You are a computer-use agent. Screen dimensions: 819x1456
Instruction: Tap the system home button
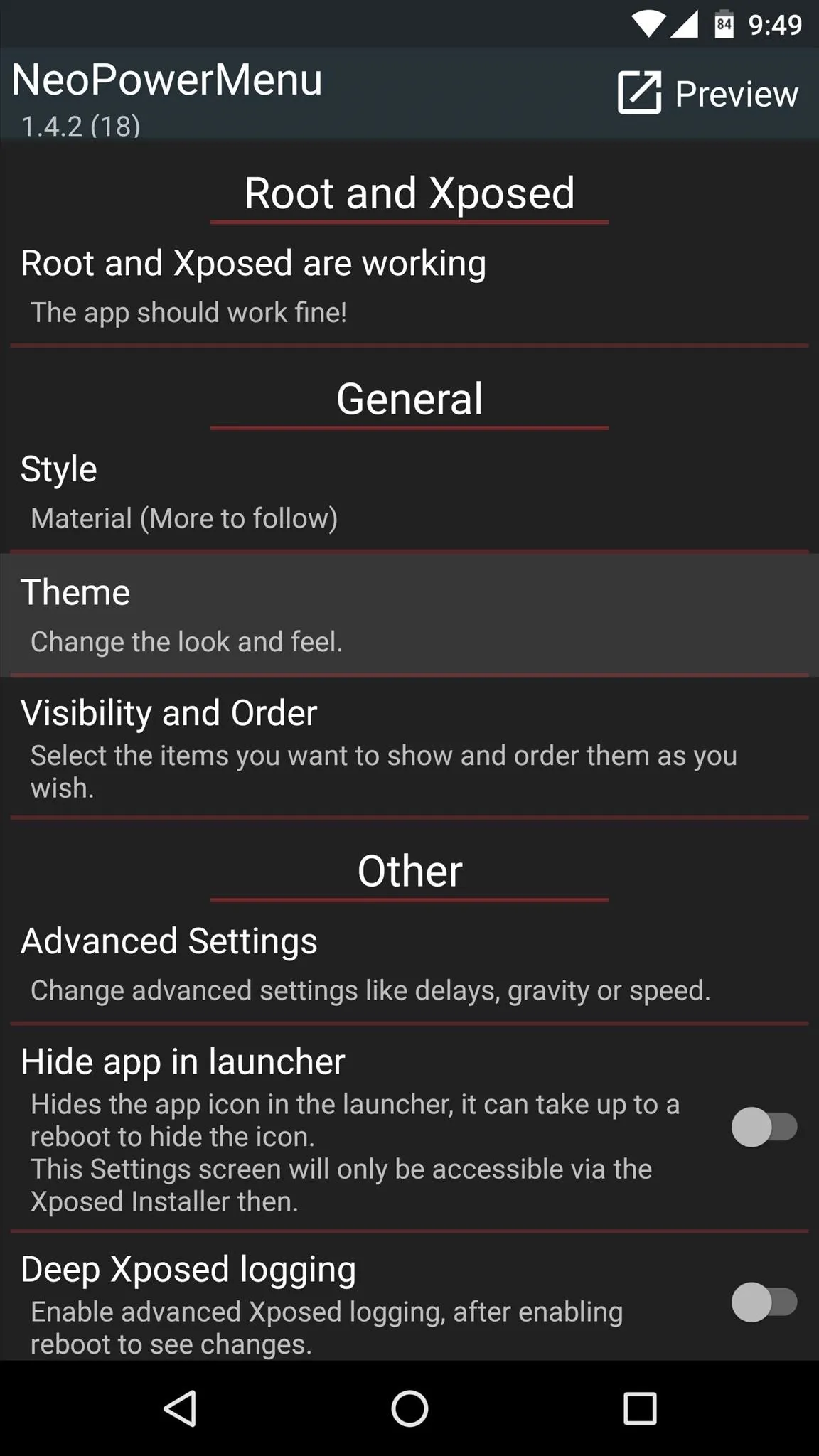(409, 1408)
